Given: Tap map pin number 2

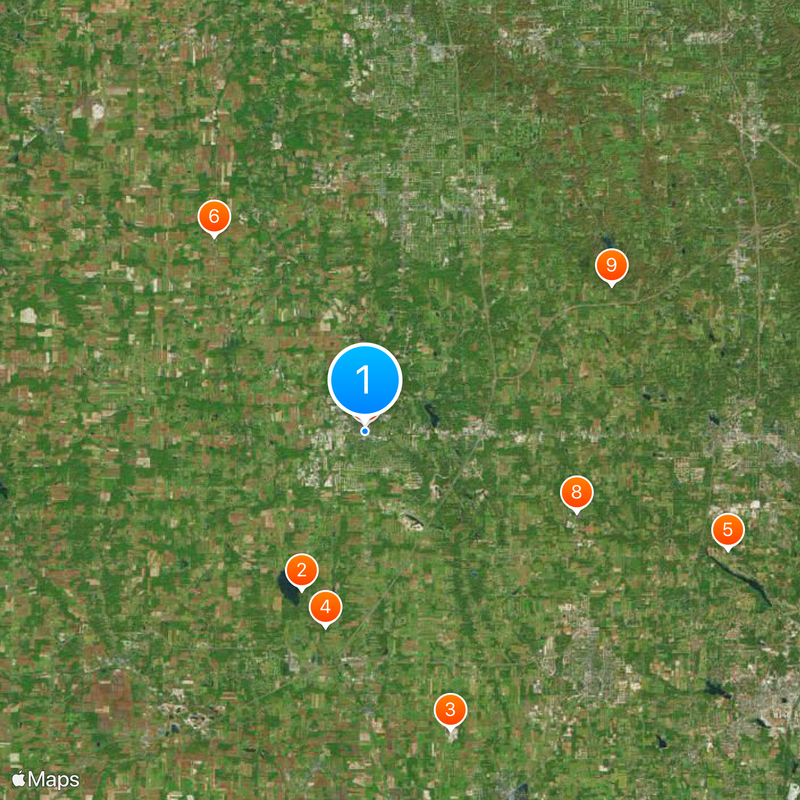Looking at the screenshot, I should point(301,571).
